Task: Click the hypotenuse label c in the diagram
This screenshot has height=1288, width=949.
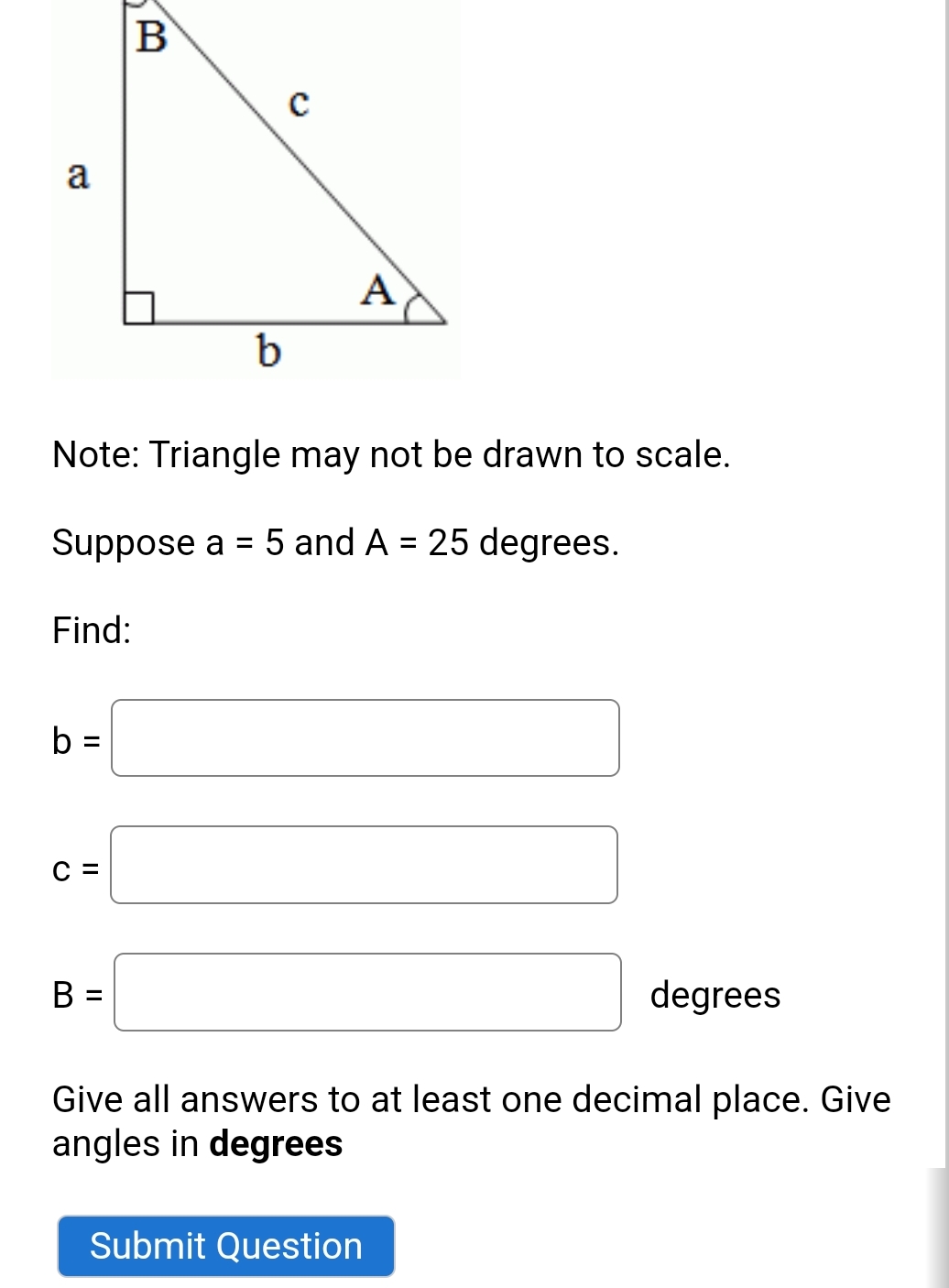Action: pos(300,104)
